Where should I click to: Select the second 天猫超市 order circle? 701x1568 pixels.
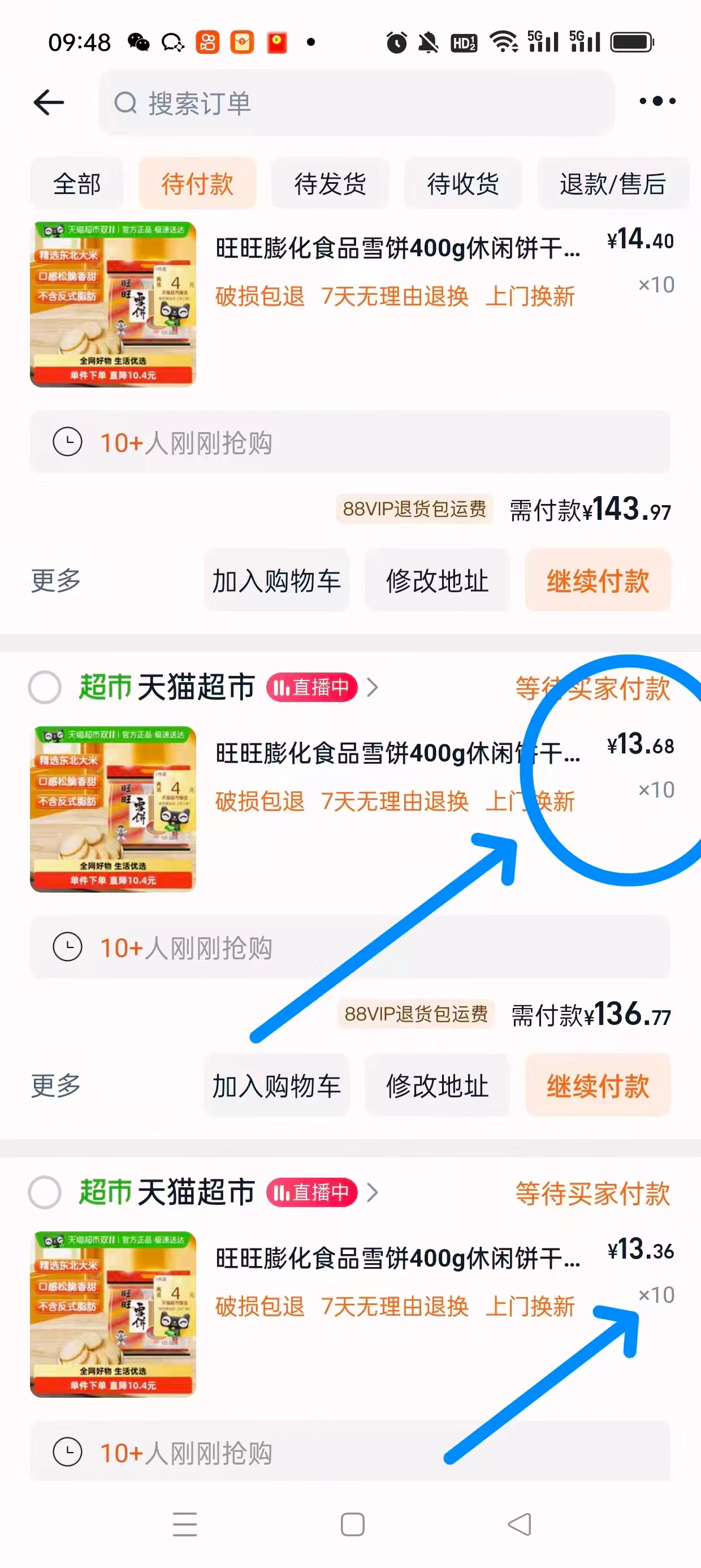(x=46, y=1192)
